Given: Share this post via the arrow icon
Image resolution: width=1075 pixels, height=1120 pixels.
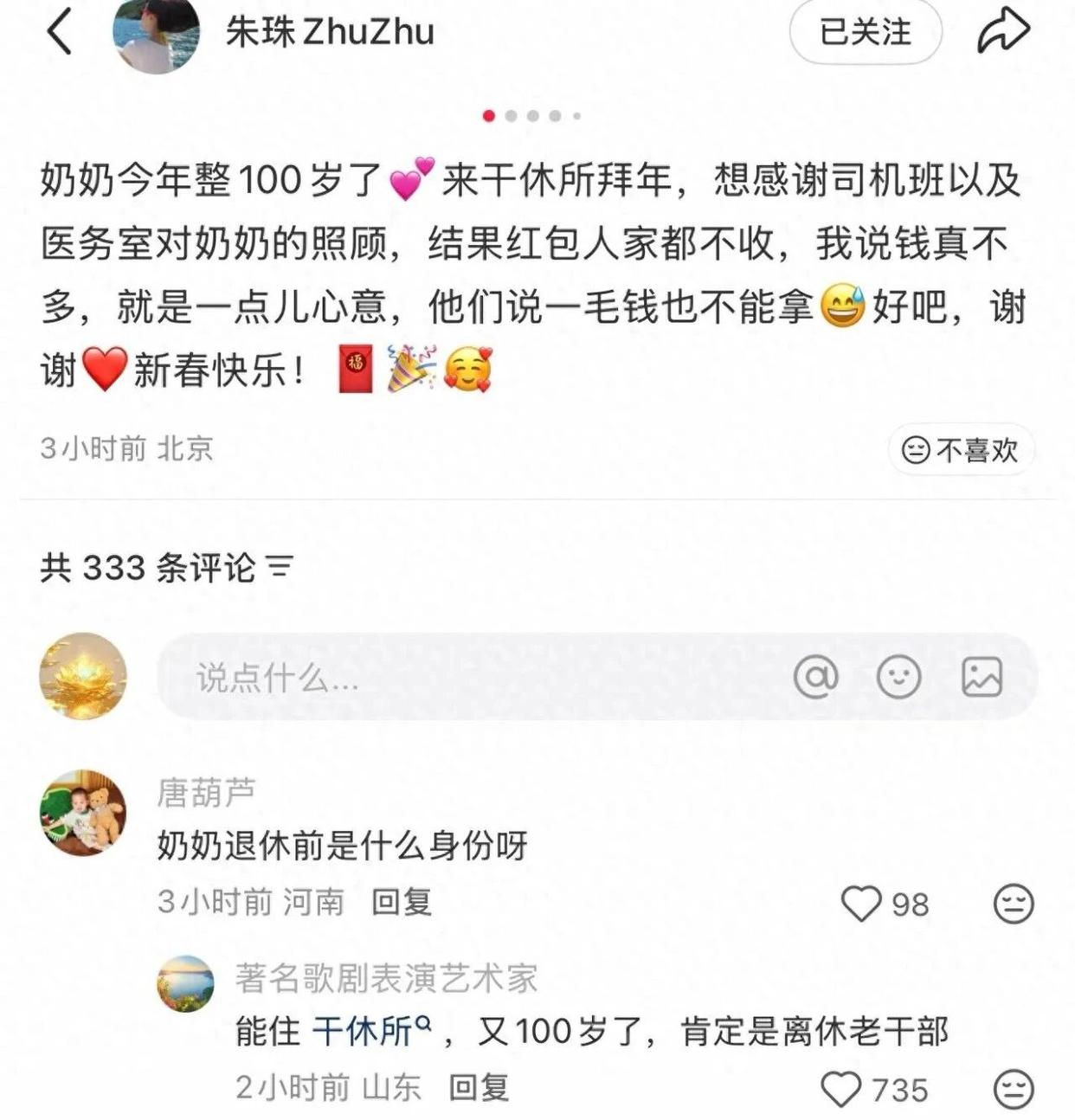Looking at the screenshot, I should click(x=1003, y=31).
